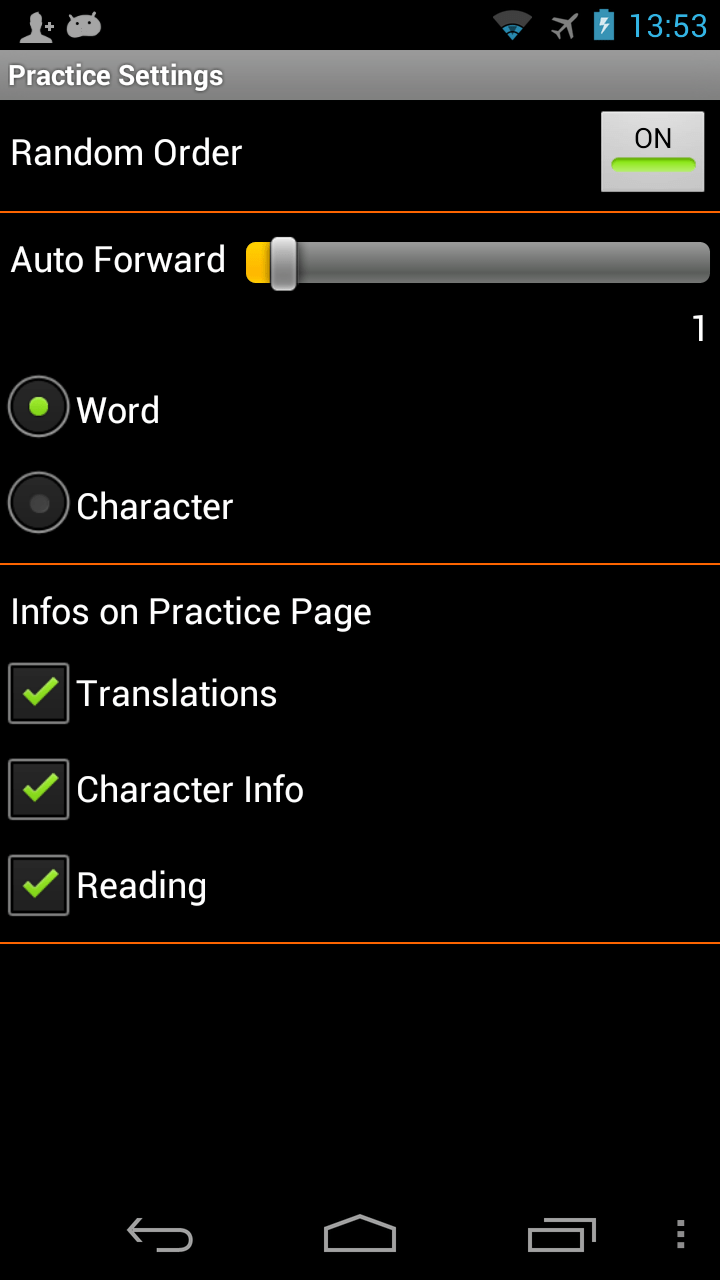Screen dimensions: 720x1280
Task: Tap the Auto Forward slider track
Action: [x=478, y=263]
